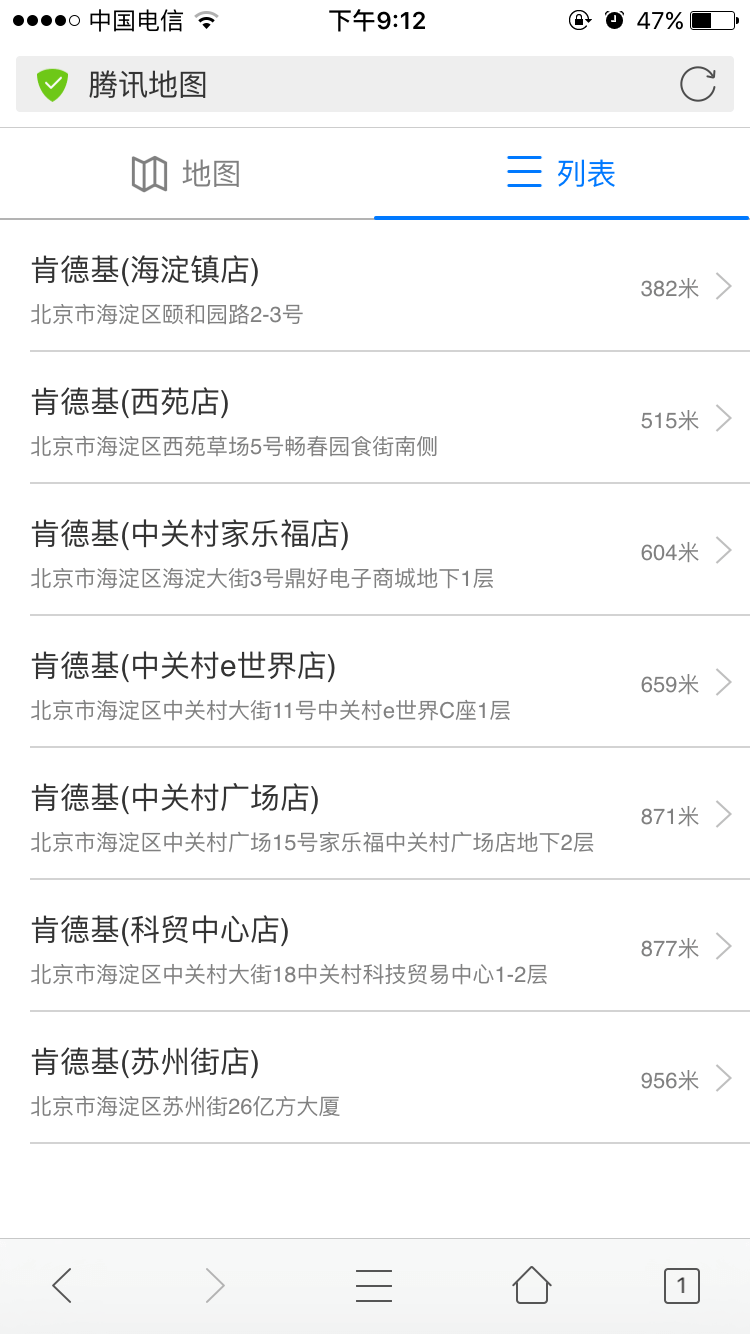Open the browser tabs switcher
This screenshot has width=750, height=1334.
(682, 1285)
